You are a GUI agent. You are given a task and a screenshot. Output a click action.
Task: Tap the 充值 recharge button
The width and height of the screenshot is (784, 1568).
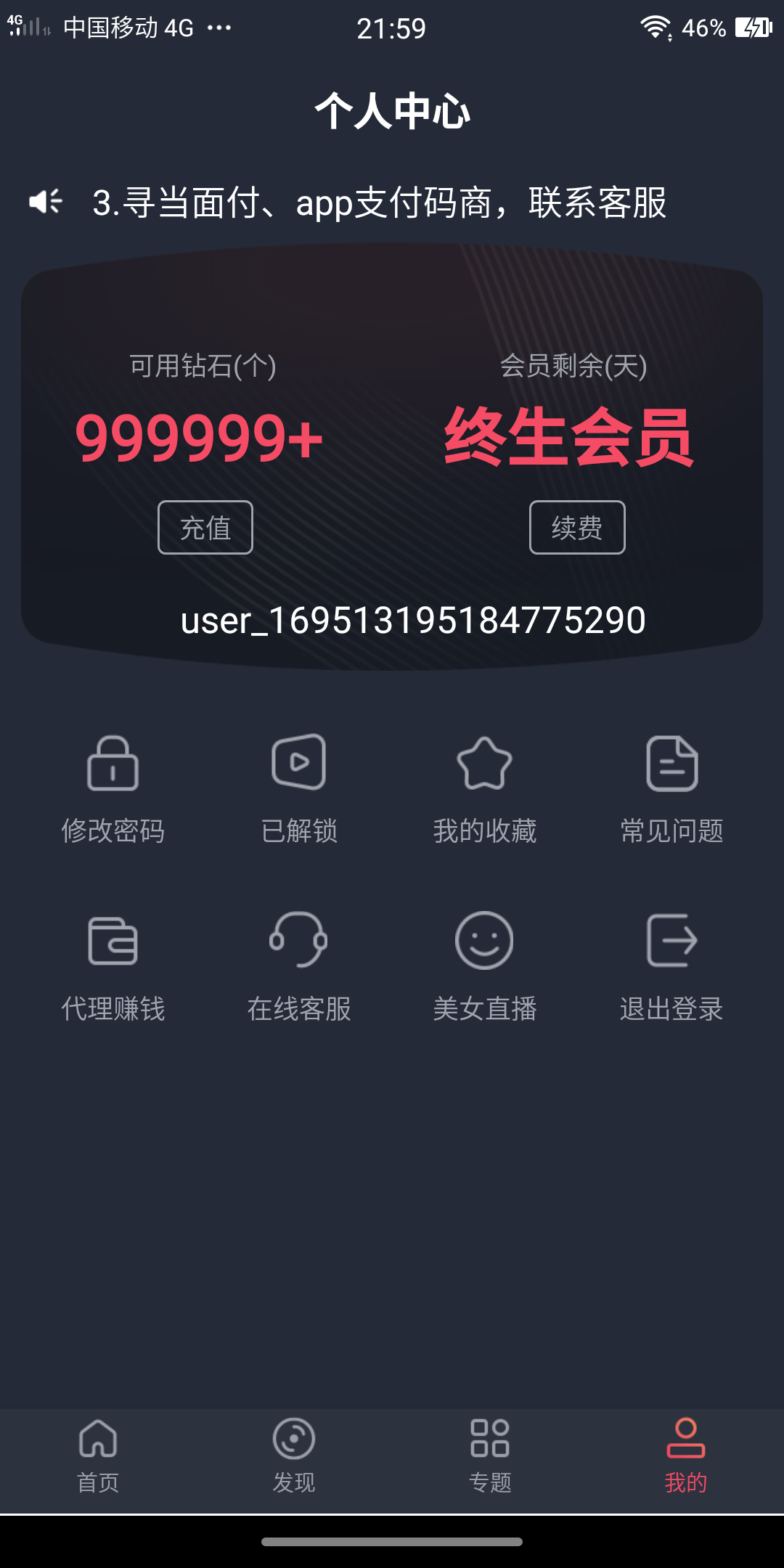(205, 527)
